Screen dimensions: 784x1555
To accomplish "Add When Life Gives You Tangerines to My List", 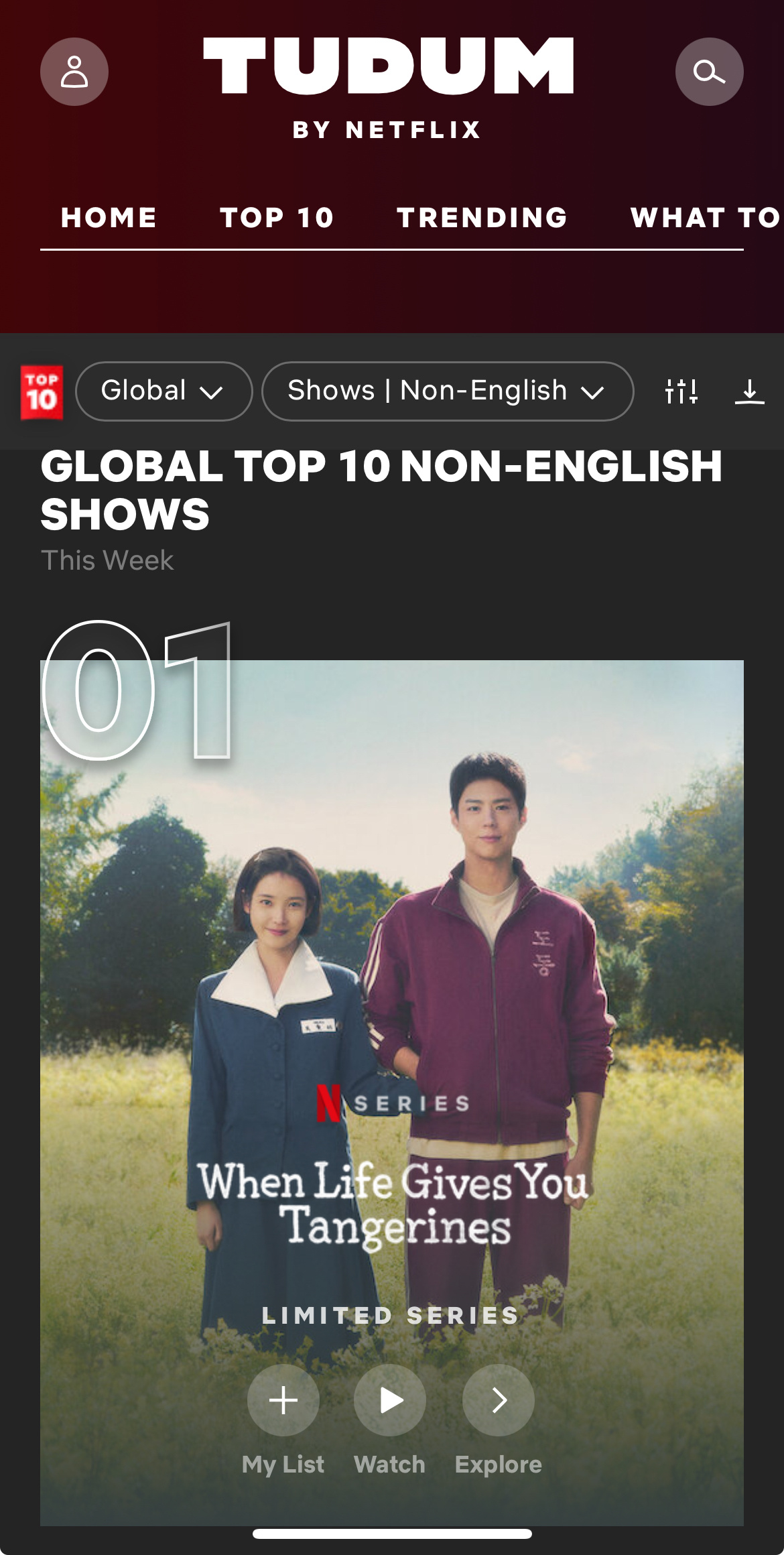I will point(283,1400).
